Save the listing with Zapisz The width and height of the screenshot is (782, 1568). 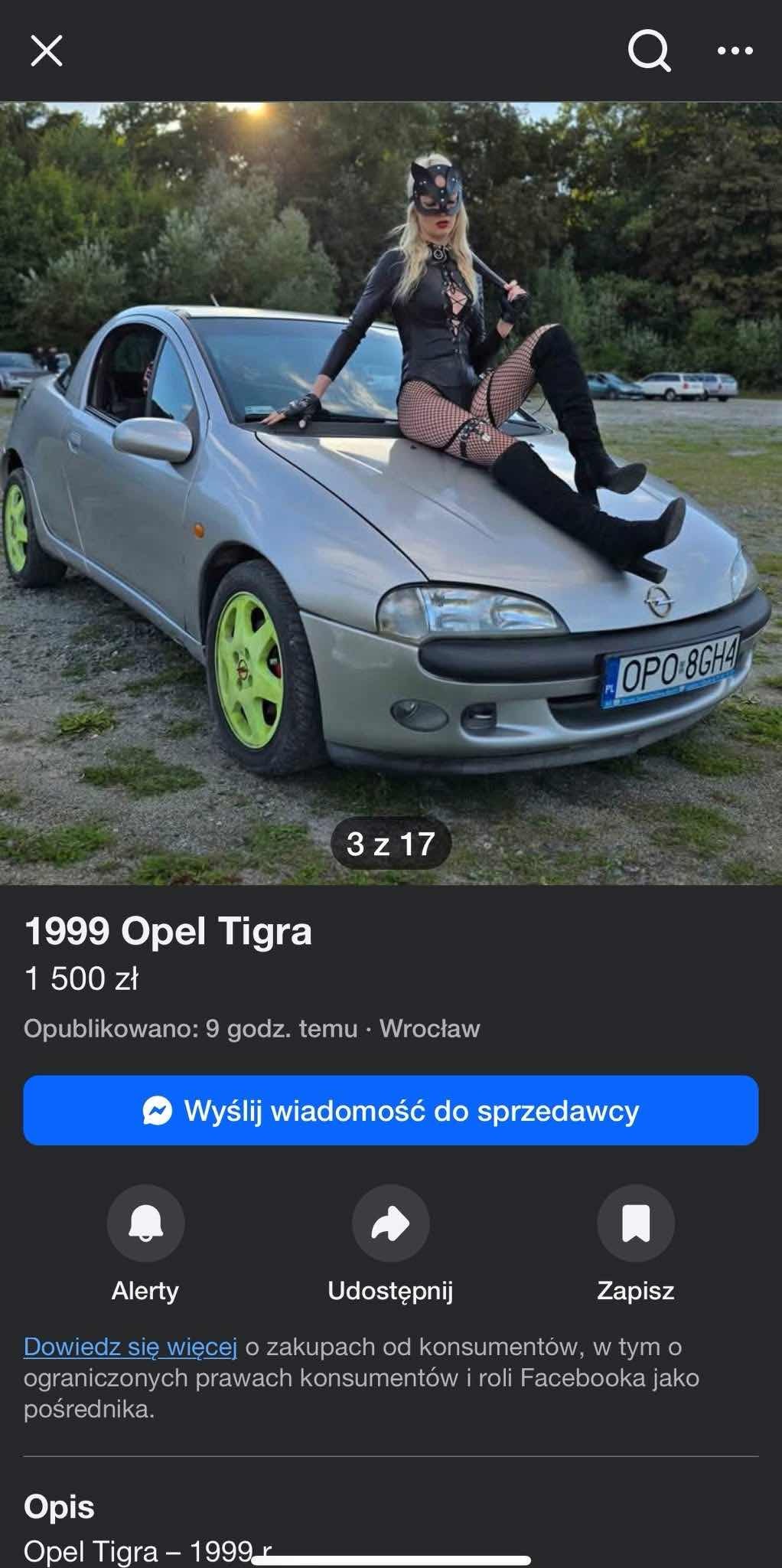(635, 1223)
